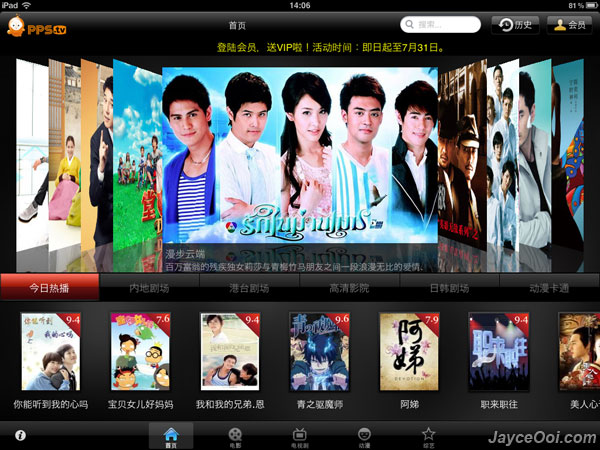Go to the 综艺 (variety) star tab
Viewport: 600px width, 450px height.
click(x=428, y=436)
